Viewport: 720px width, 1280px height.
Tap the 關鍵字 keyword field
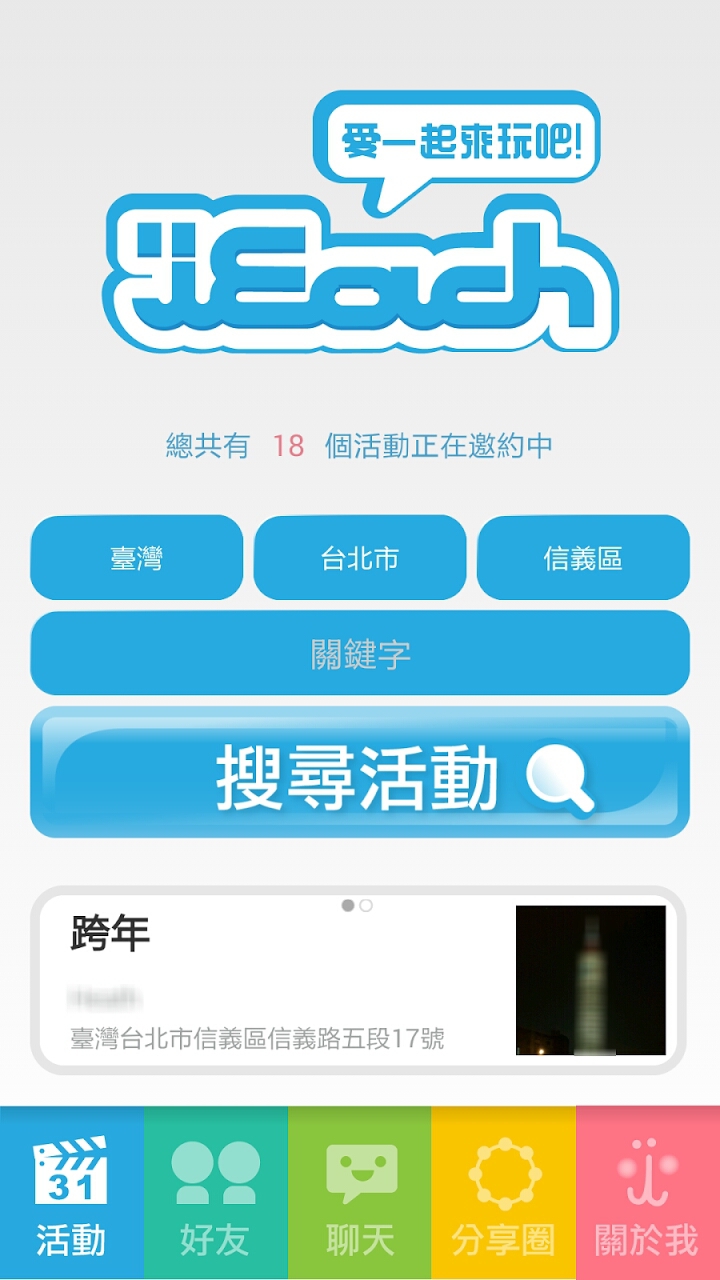360,653
